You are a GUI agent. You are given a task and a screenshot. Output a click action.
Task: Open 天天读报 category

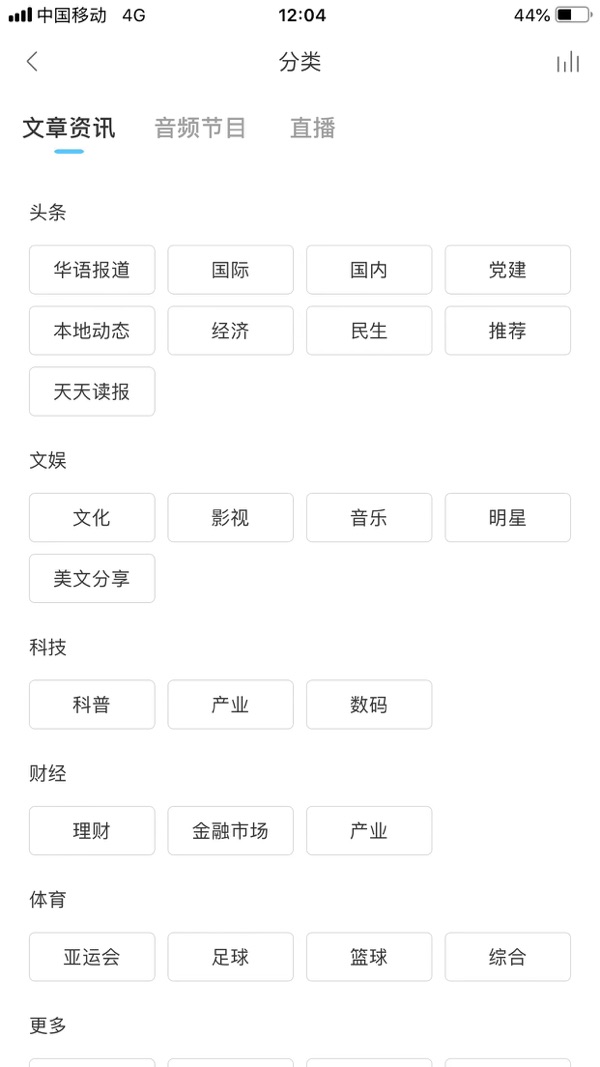click(x=92, y=391)
